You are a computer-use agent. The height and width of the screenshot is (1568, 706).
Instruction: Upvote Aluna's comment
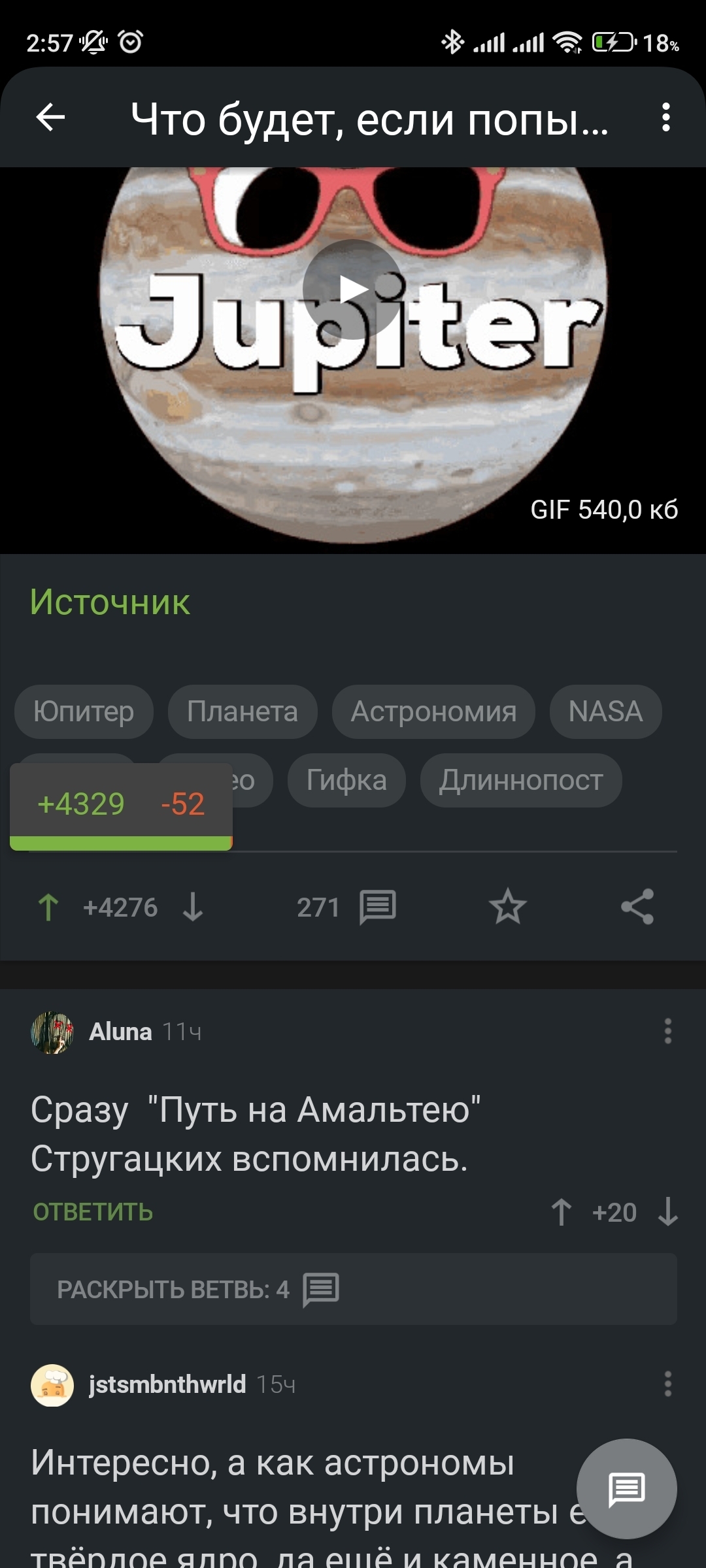tap(561, 1213)
